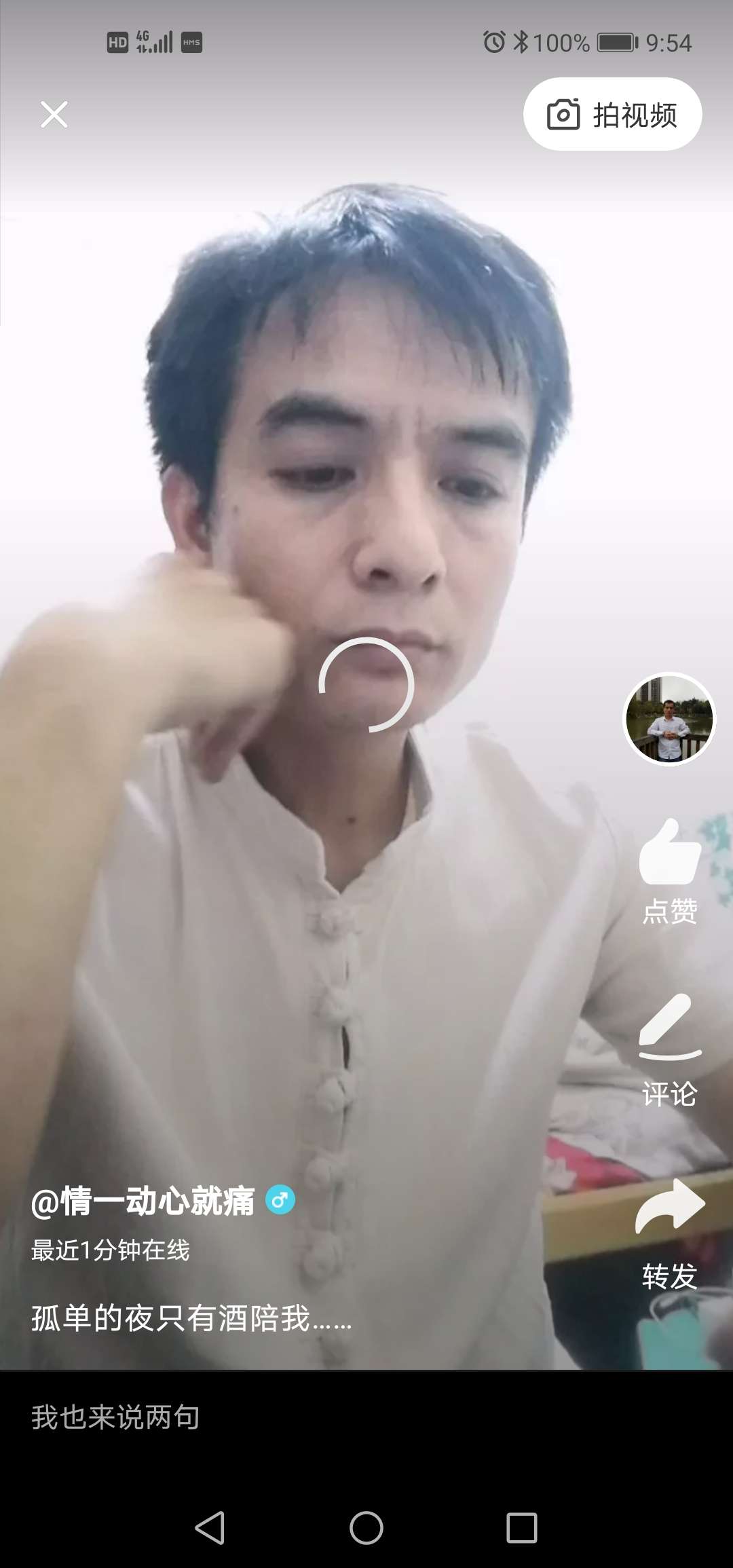Image resolution: width=733 pixels, height=1568 pixels.
Task: Close the video with the X icon
Action: (x=54, y=114)
